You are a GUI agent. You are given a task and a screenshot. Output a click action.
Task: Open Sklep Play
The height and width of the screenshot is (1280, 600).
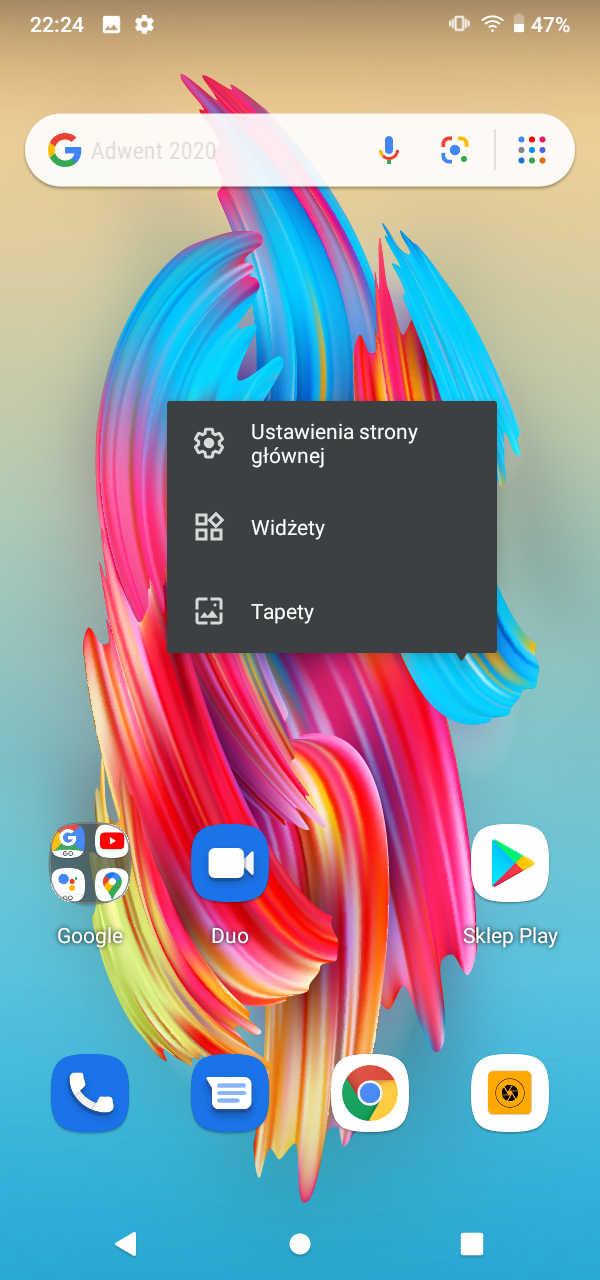tap(510, 864)
